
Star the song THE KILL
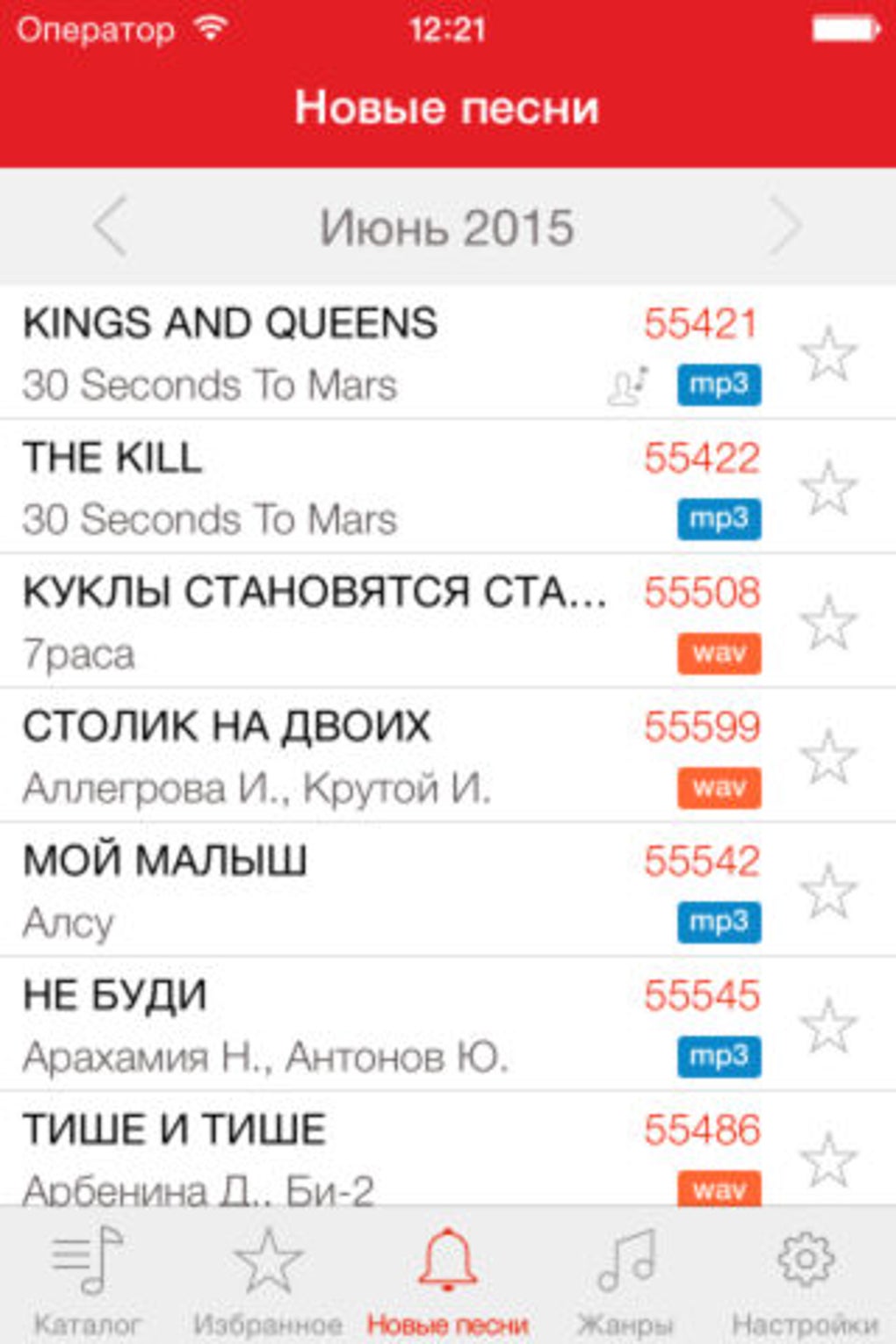pos(827,488)
